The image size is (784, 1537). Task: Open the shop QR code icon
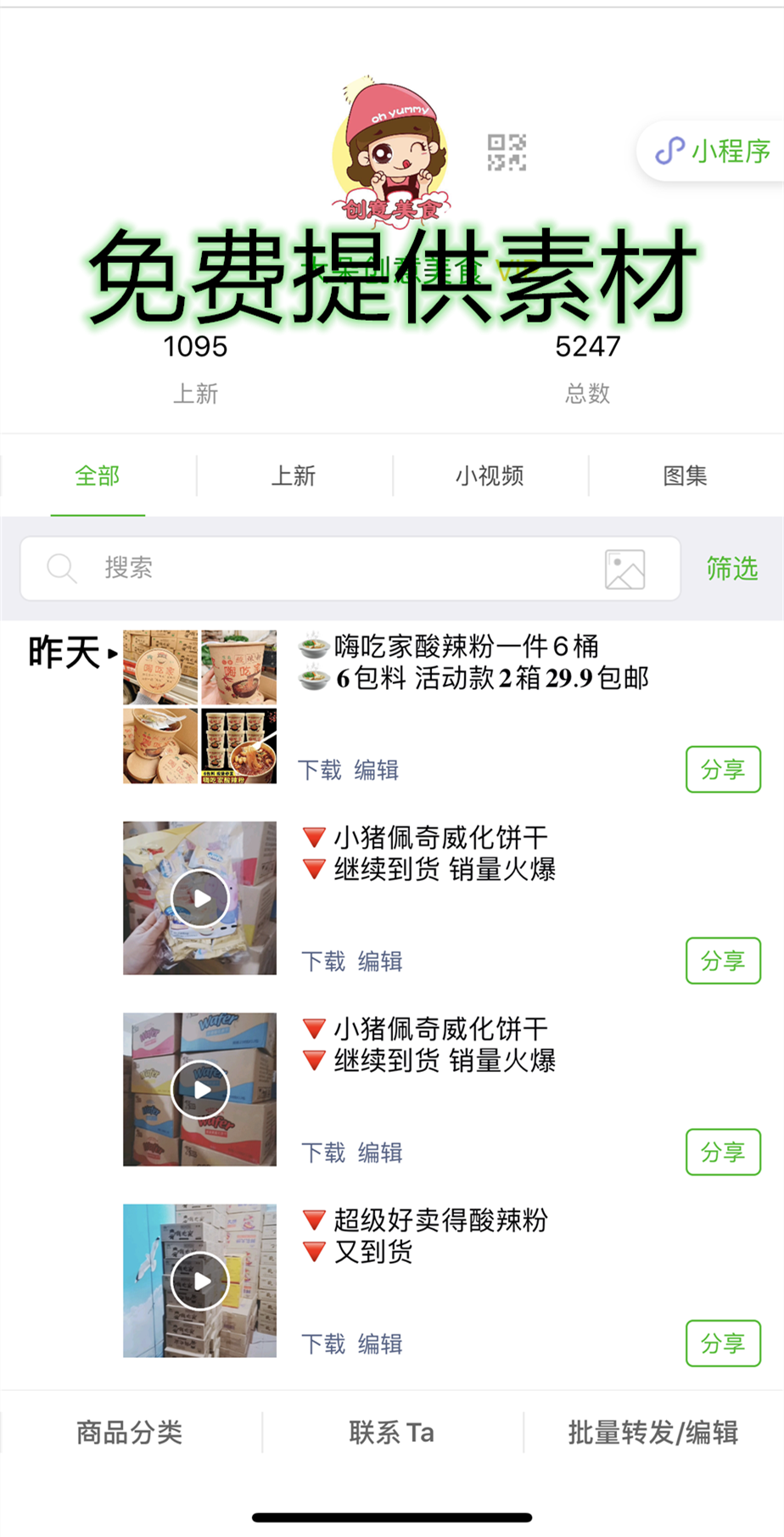coord(507,152)
